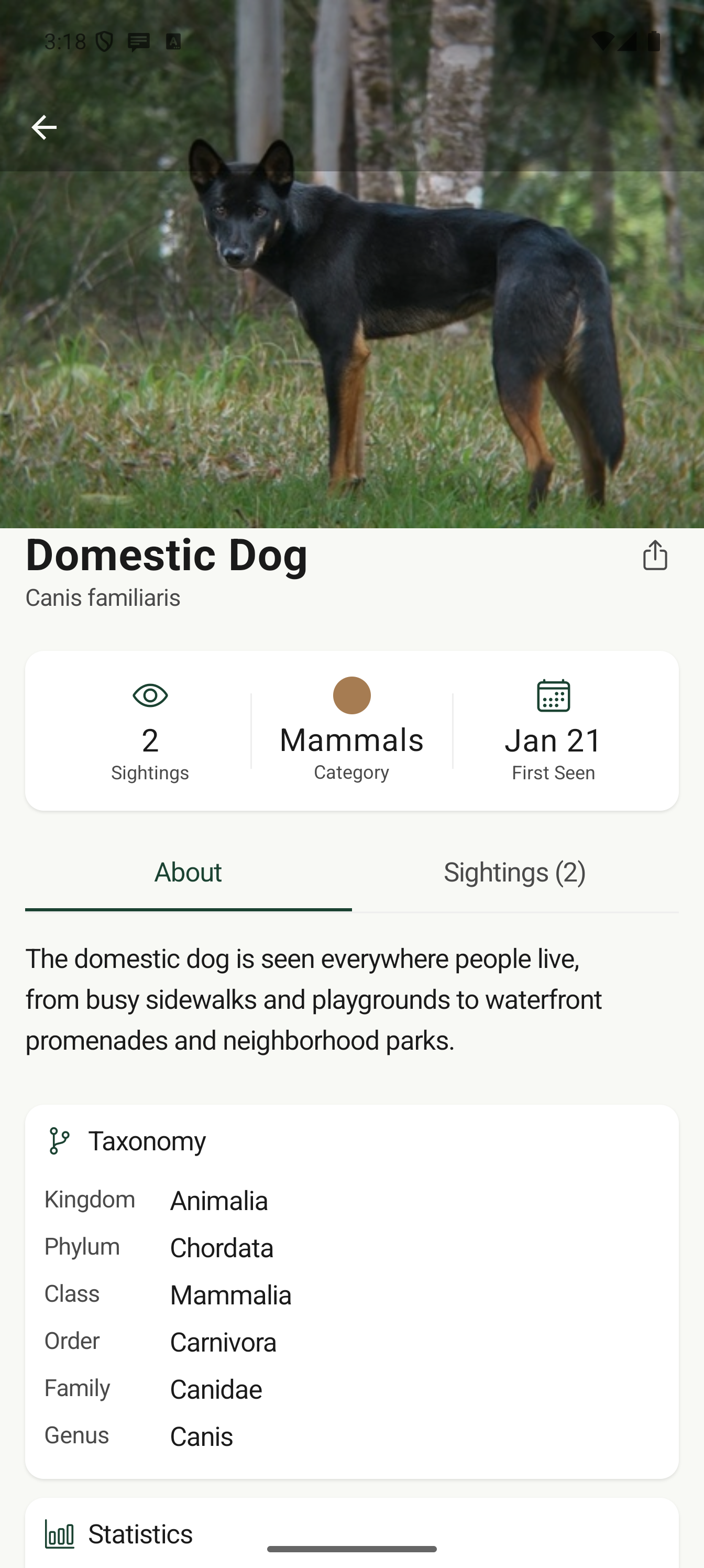Click the back arrow icon
The image size is (704, 1568).
tap(45, 127)
